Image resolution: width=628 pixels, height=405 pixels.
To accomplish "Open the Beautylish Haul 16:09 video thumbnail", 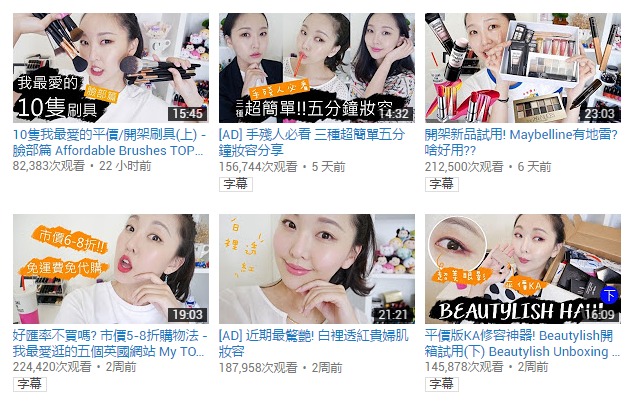I will pos(522,268).
